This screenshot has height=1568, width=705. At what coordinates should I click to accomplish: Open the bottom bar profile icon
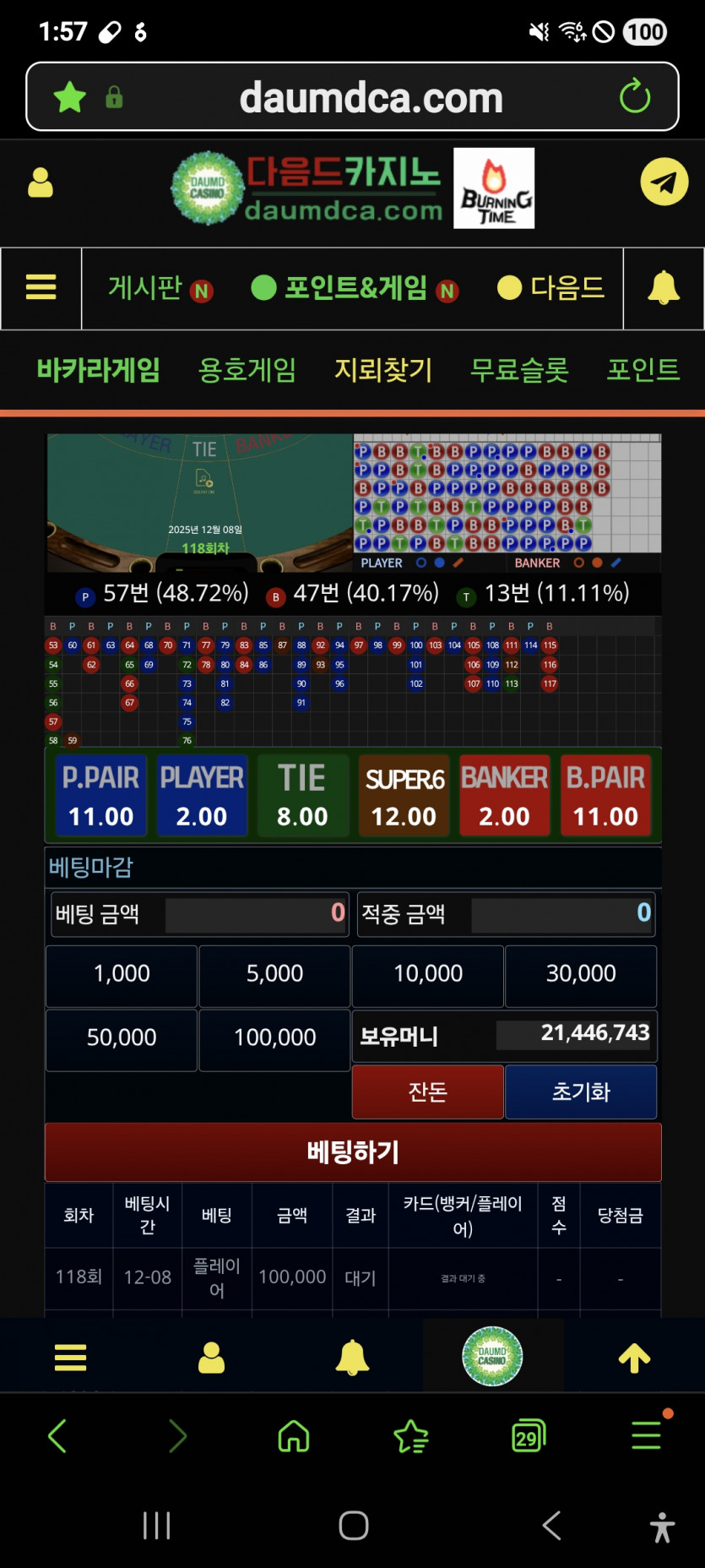(x=211, y=1356)
